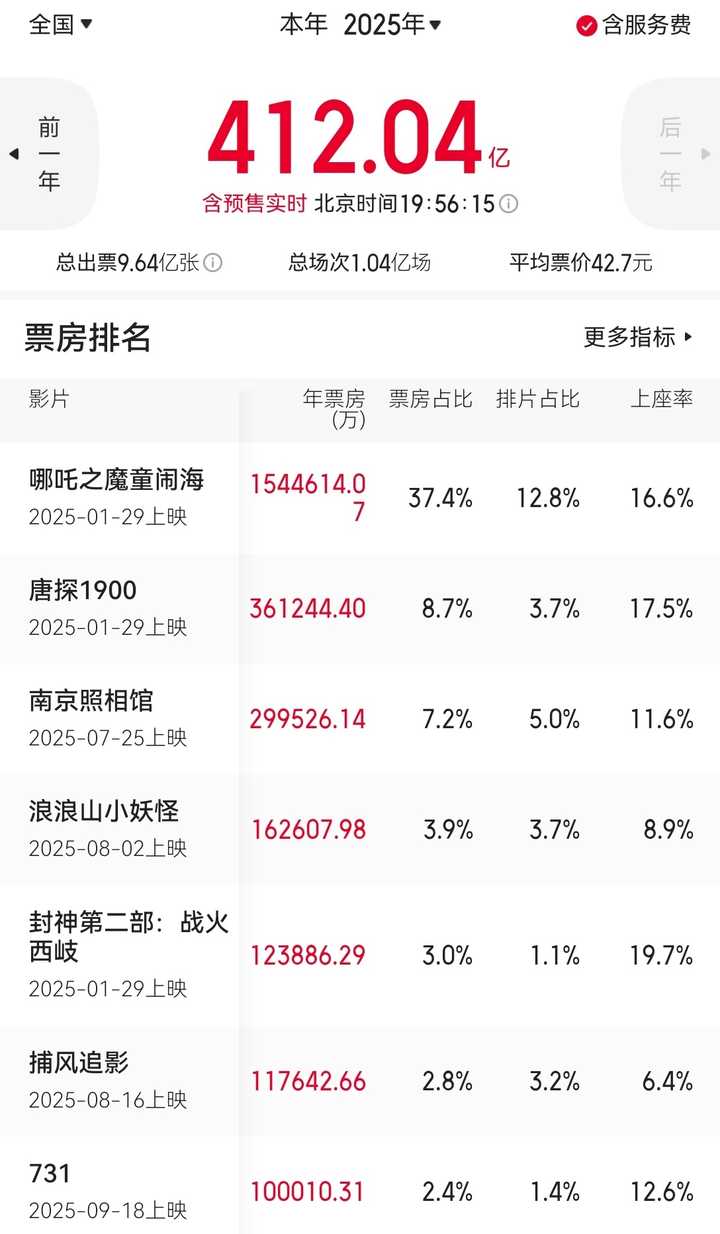
Task: Open the 封神第二部：战火西岐 row
Action: click(360, 955)
